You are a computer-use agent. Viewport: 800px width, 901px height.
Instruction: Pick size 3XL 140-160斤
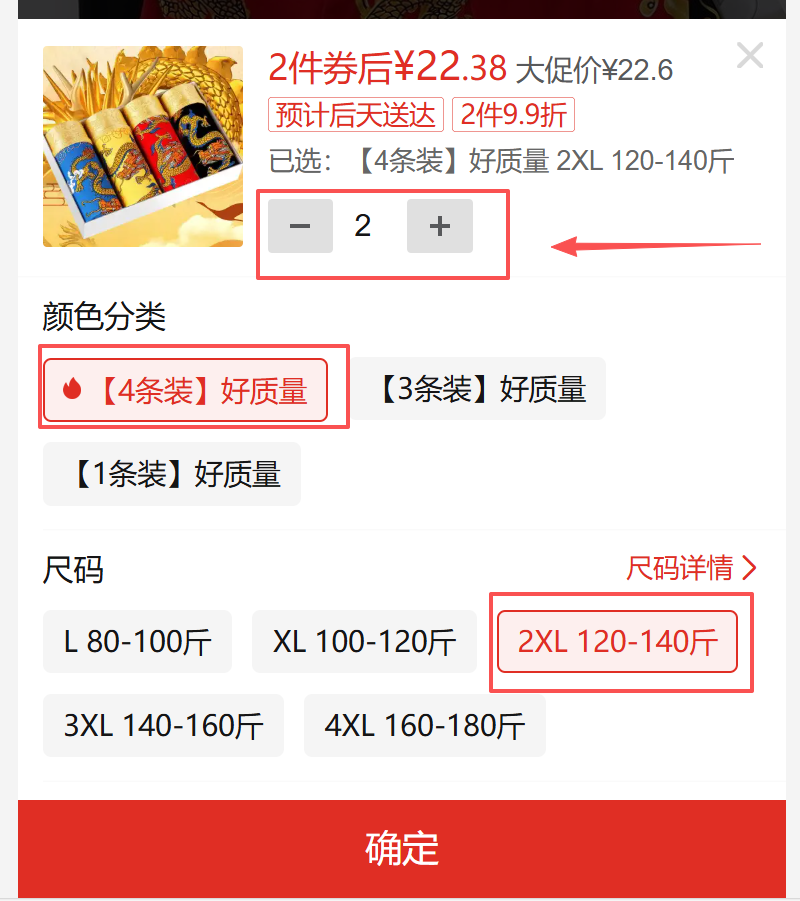point(163,726)
